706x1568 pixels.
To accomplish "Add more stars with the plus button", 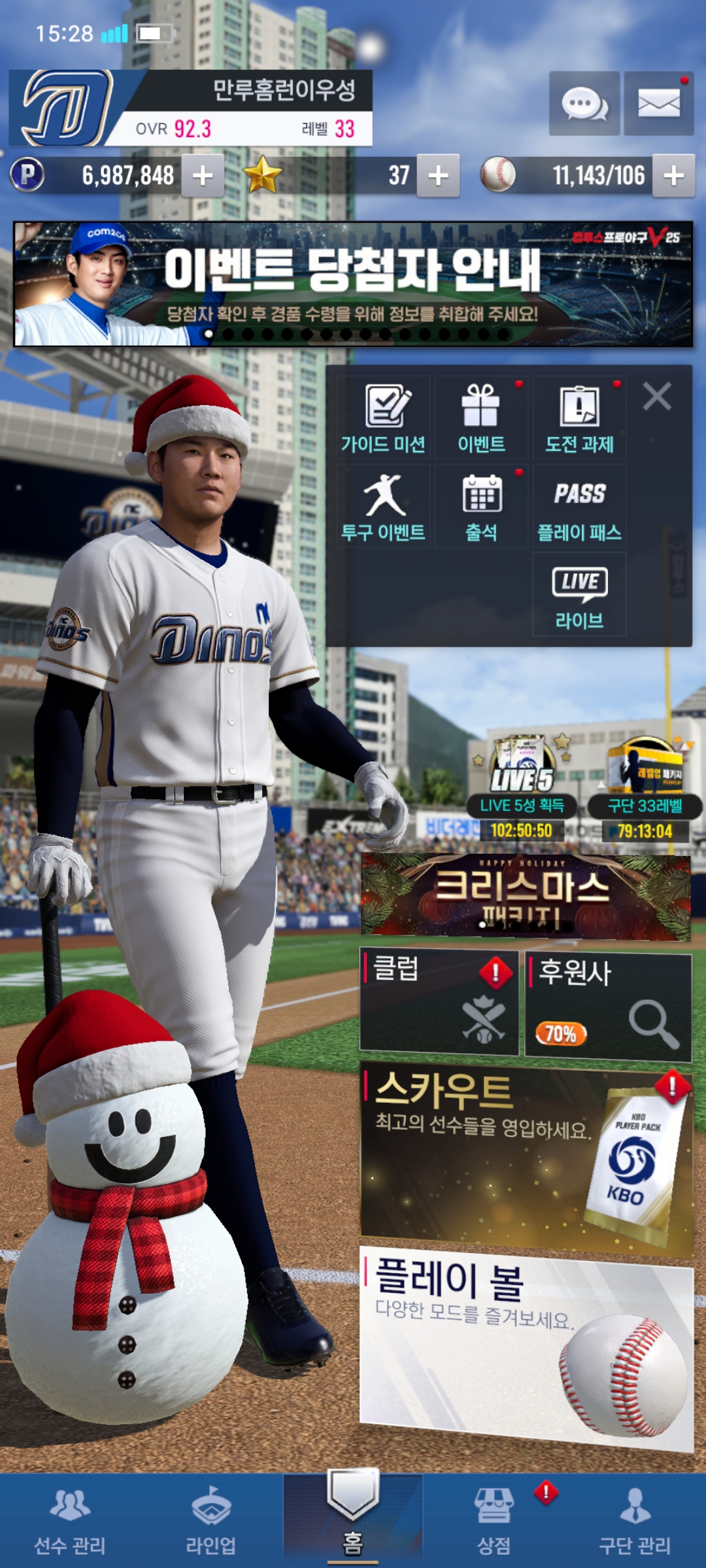I will pyautogui.click(x=438, y=176).
